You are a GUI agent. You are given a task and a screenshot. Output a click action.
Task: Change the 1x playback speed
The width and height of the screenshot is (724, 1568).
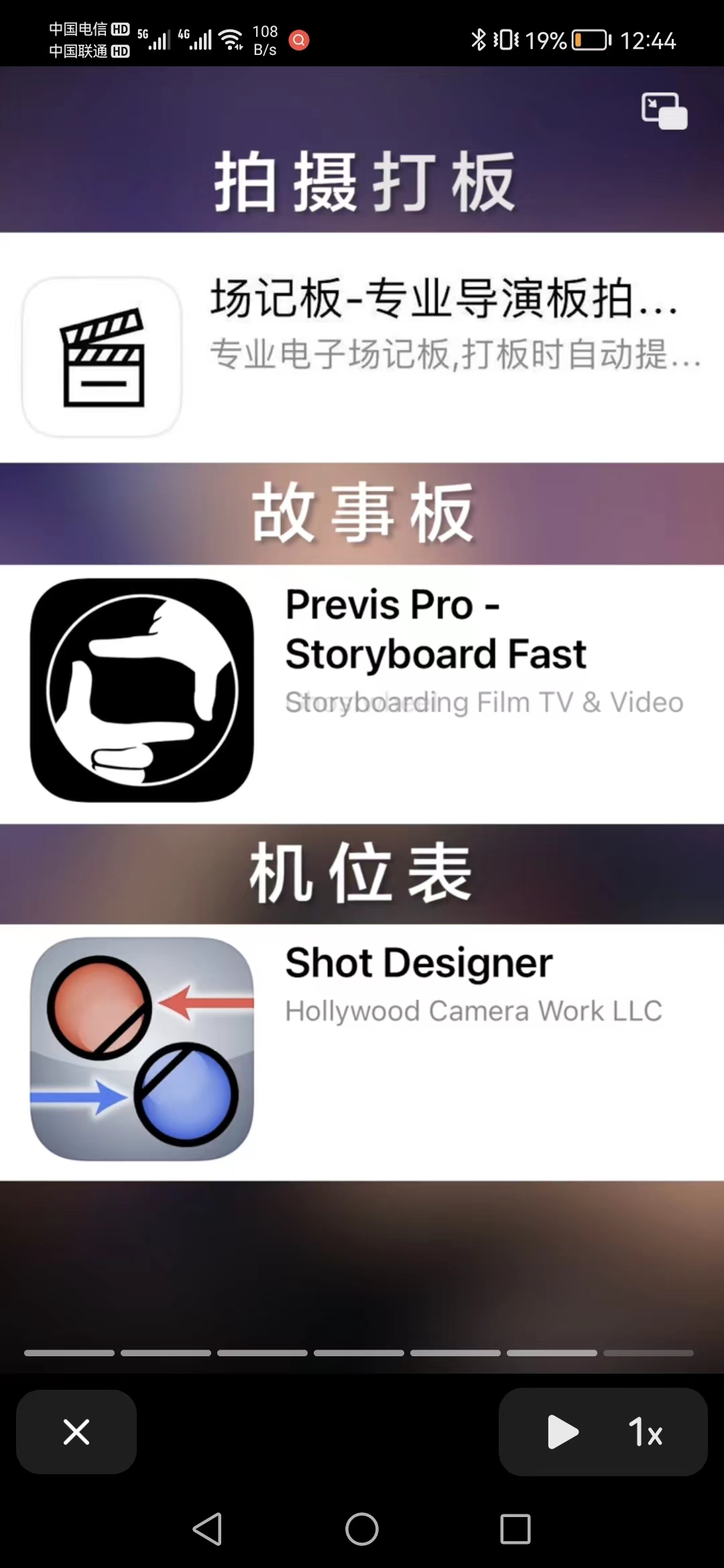645,1432
